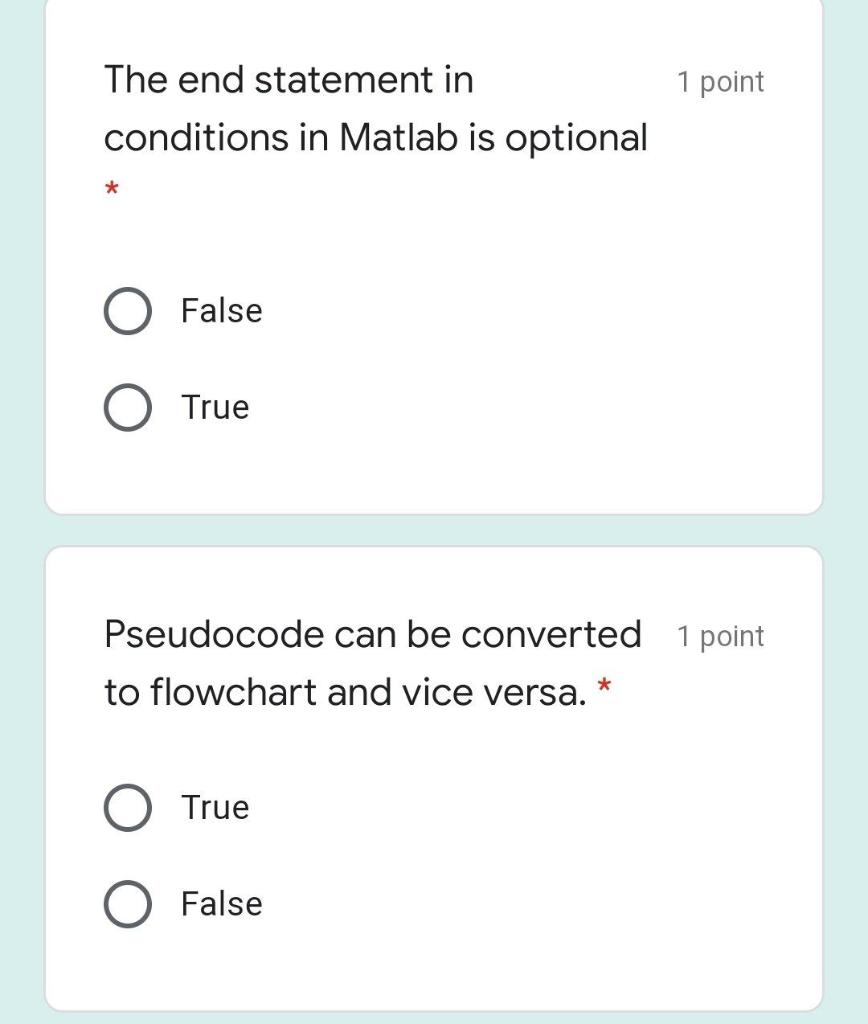Click the 1 point label on the second question
Image resolution: width=868 pixels, height=1024 pixels.
721,634
